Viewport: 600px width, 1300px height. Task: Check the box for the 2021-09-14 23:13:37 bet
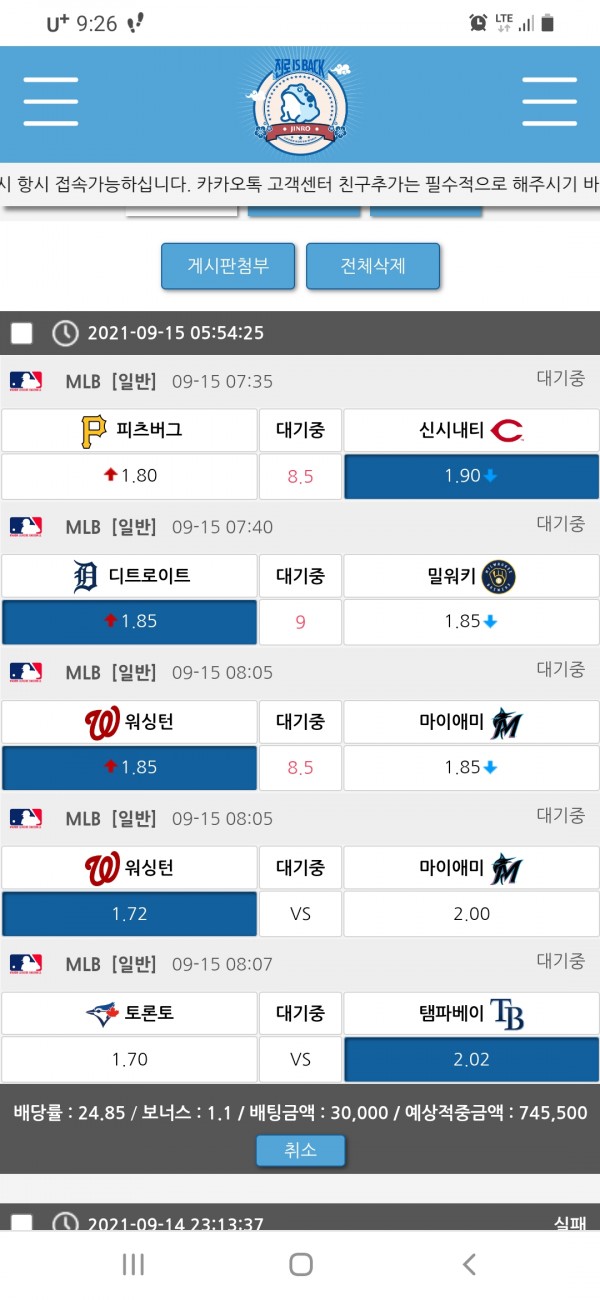tap(22, 1223)
